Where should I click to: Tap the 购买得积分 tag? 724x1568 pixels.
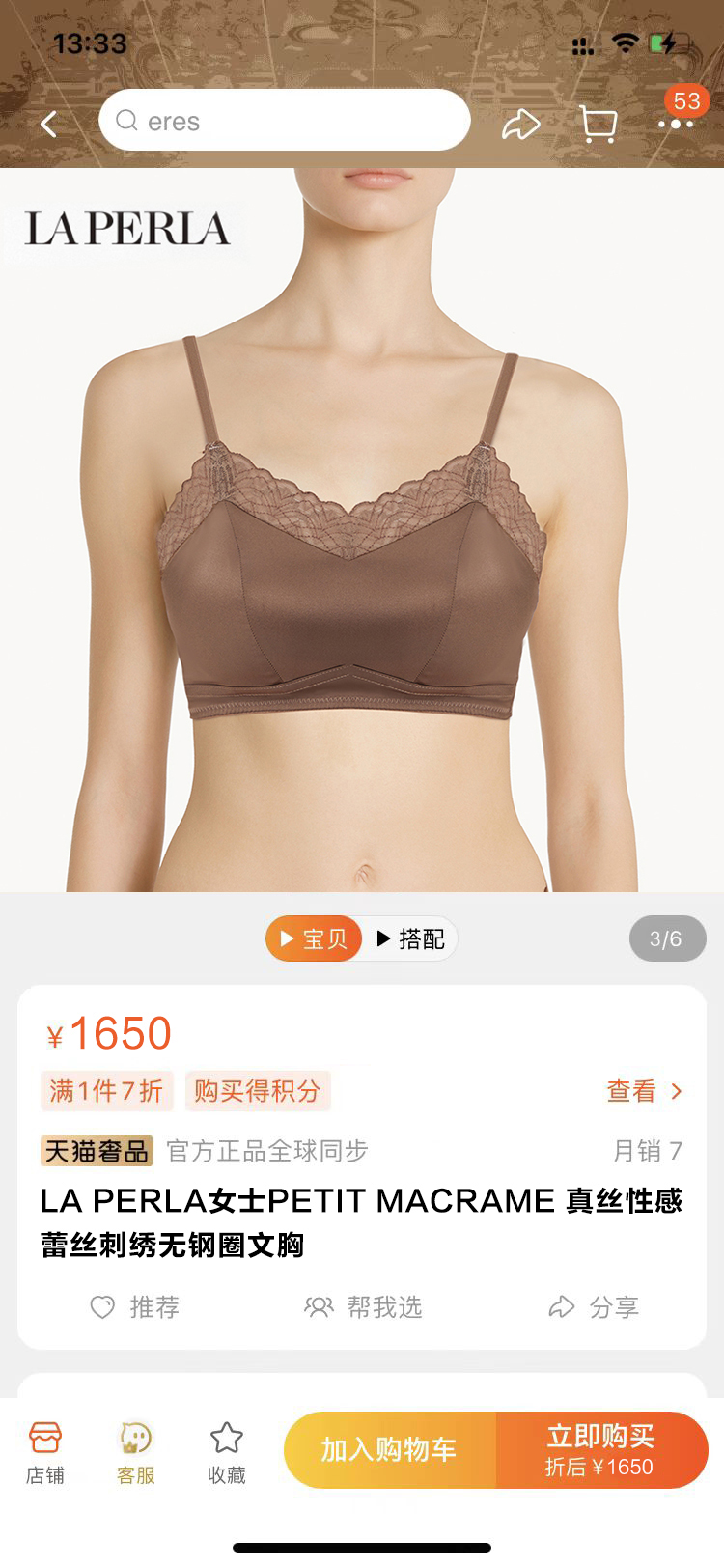[258, 1091]
